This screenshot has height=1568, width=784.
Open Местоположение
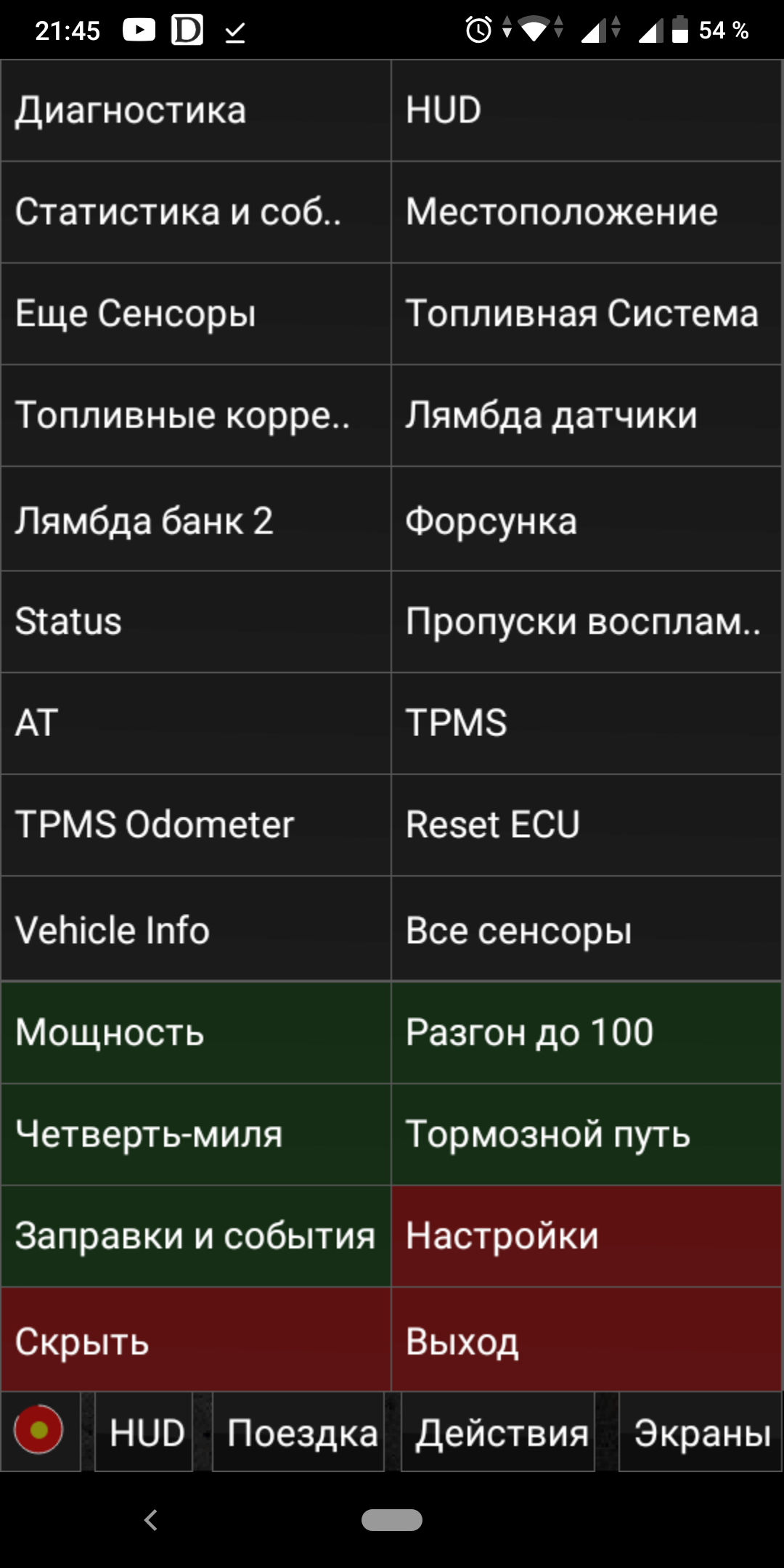tap(587, 212)
